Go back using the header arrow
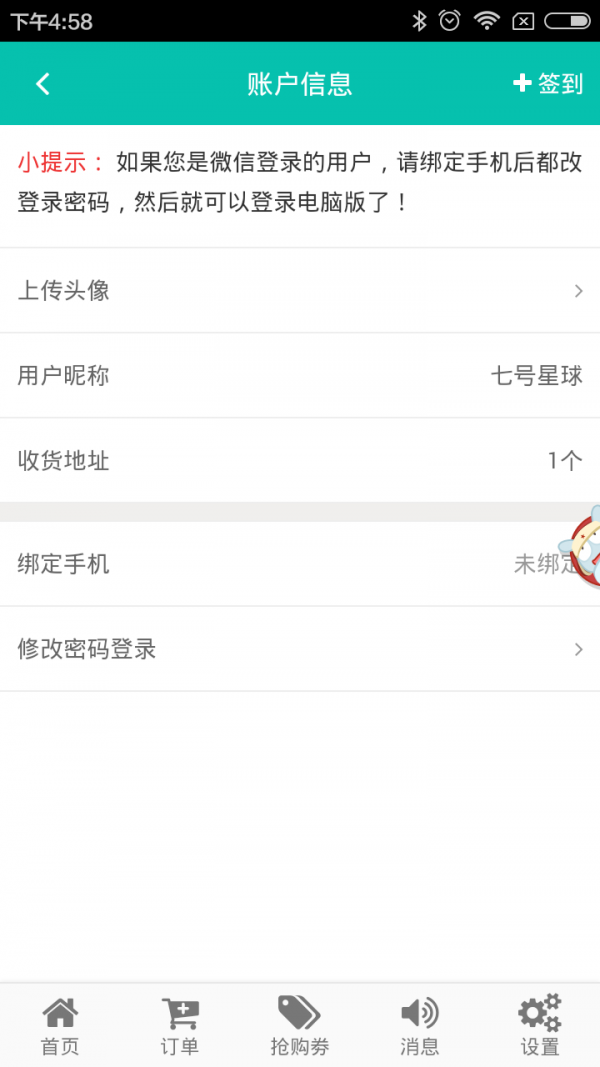This screenshot has width=600, height=1067. (x=43, y=84)
